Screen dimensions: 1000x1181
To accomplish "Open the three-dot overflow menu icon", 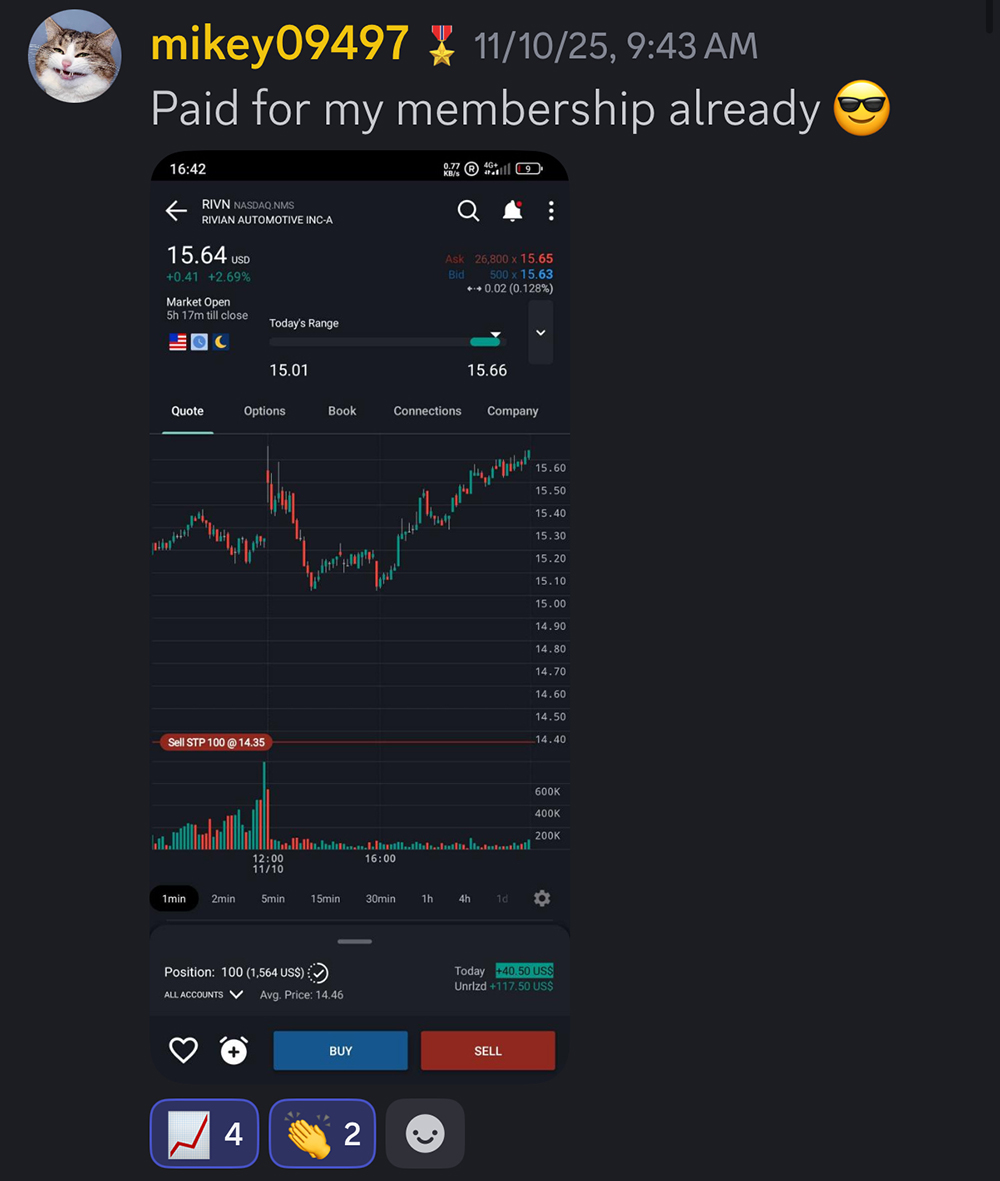I will coord(551,211).
